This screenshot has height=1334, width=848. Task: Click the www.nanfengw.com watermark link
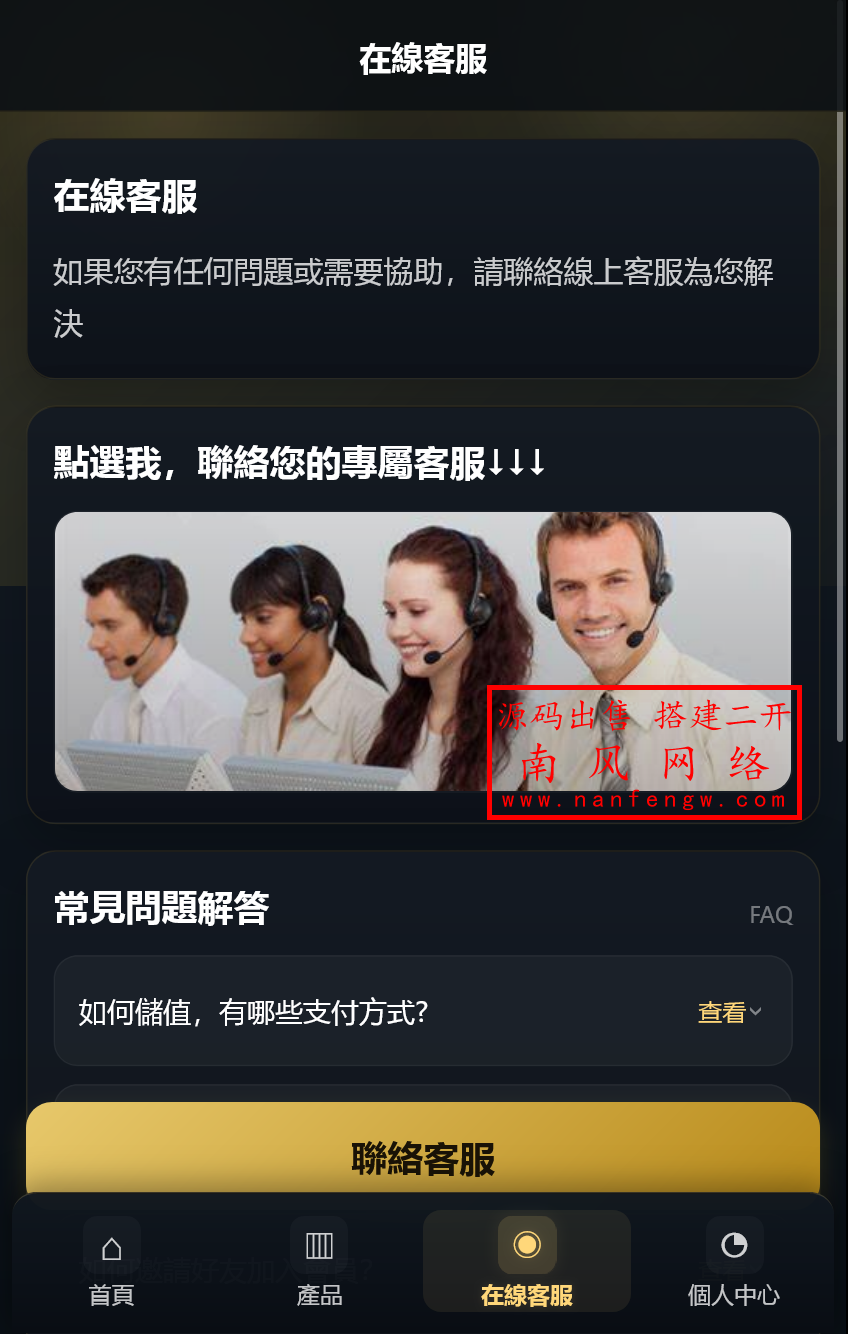643,802
